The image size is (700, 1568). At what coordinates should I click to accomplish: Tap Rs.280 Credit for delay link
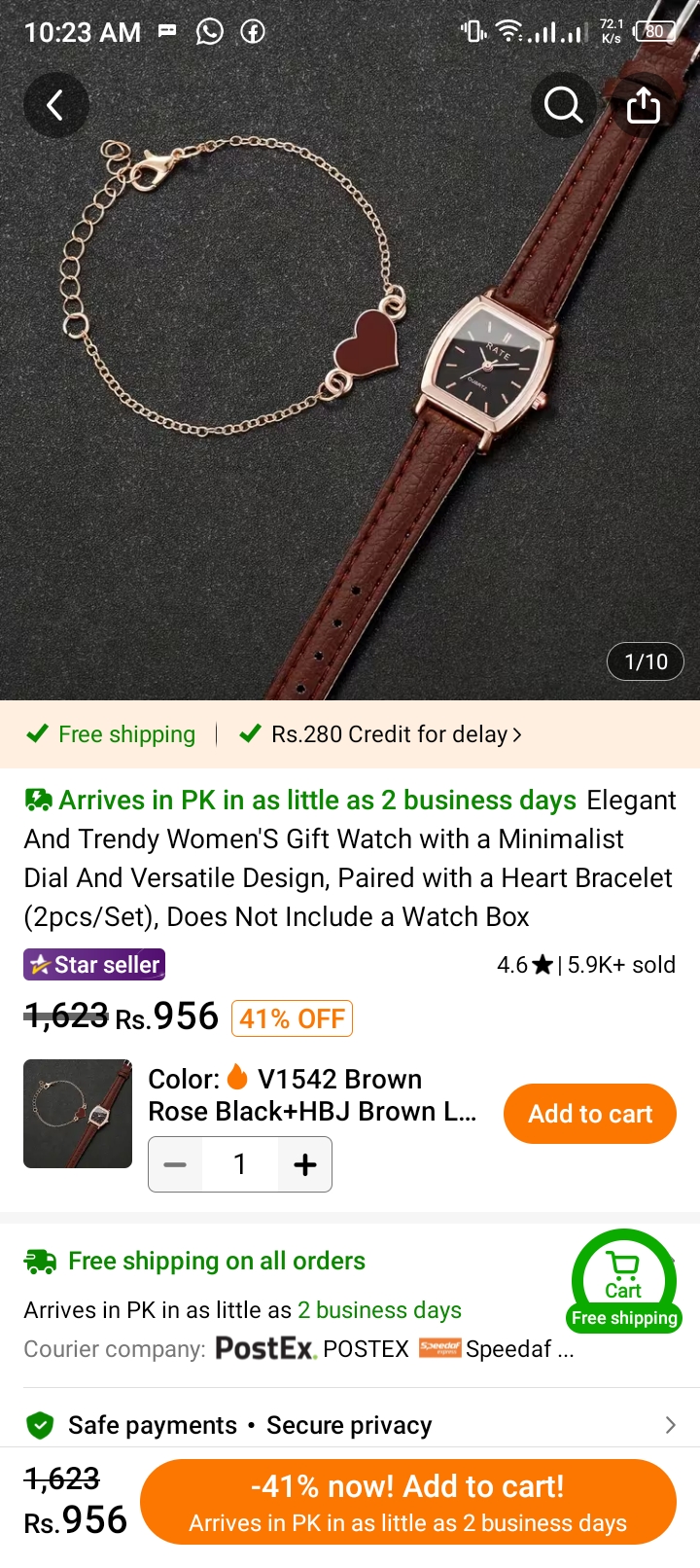pos(397,734)
